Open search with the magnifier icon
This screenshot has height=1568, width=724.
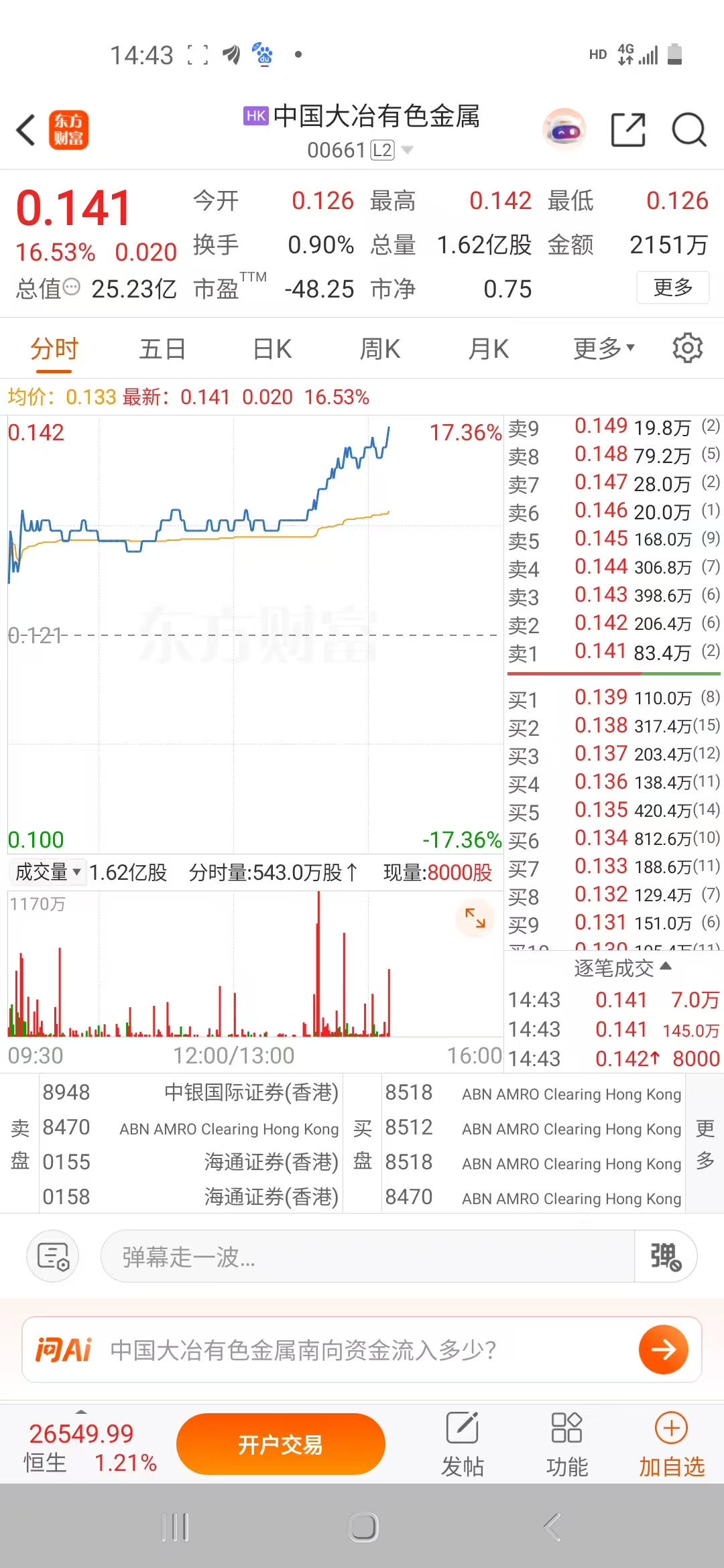click(689, 129)
